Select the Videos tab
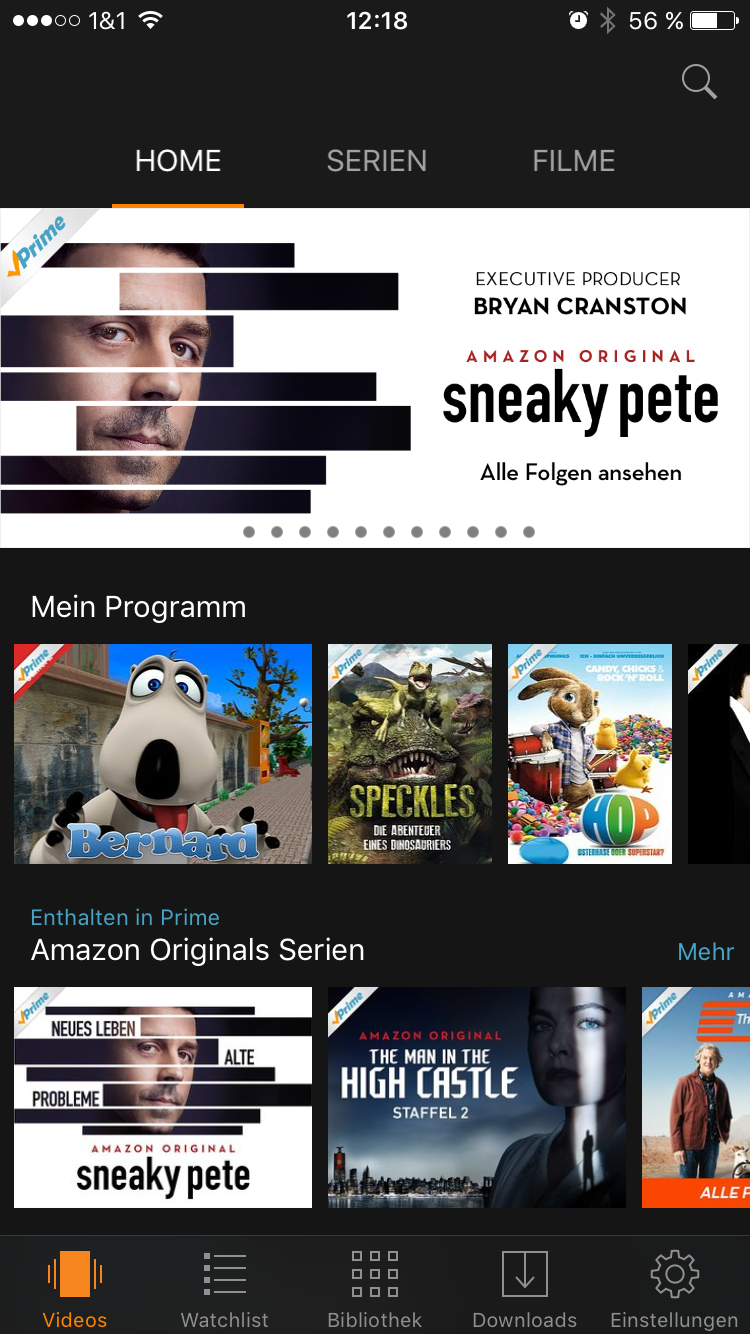The height and width of the screenshot is (1334, 750). (x=75, y=1289)
